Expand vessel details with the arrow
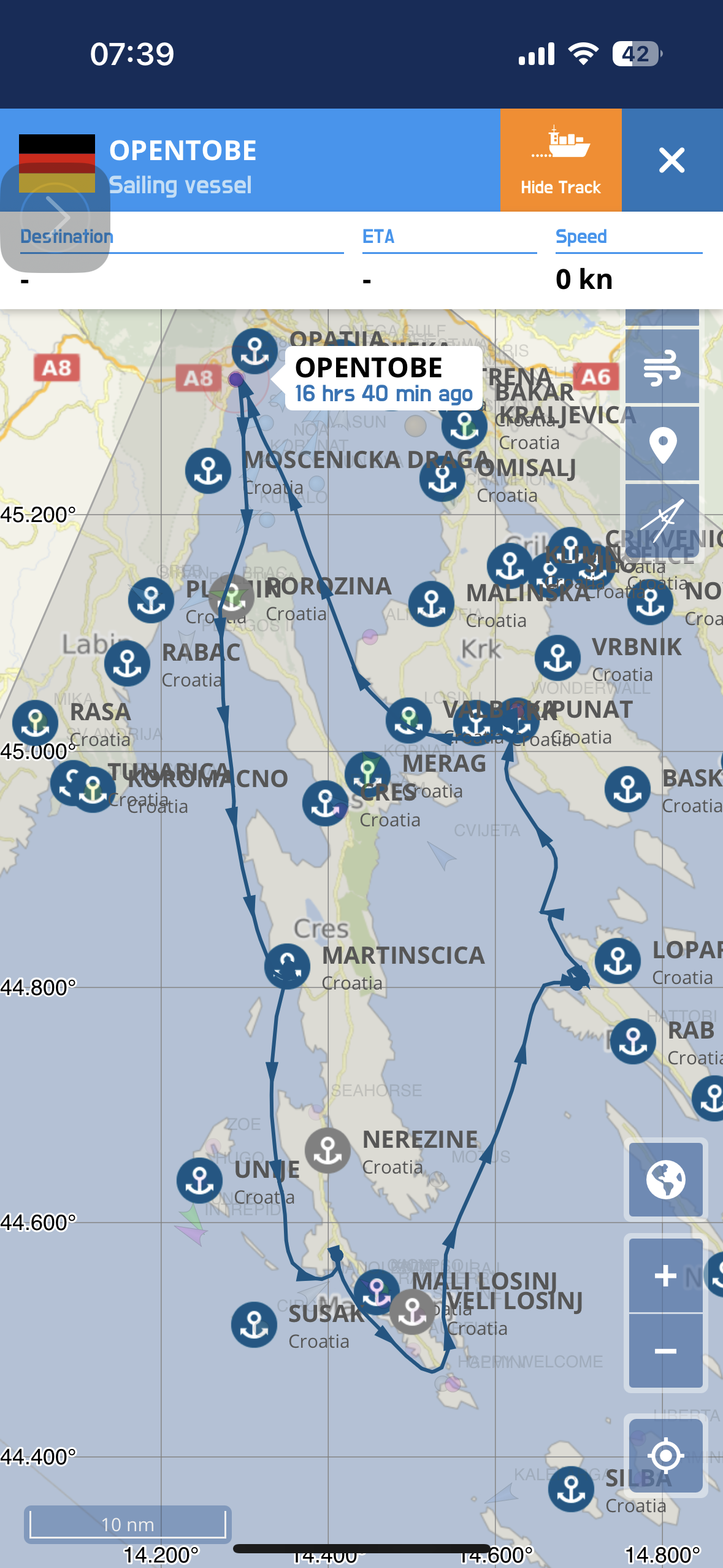Screen dimensions: 723x1568 click(x=55, y=217)
